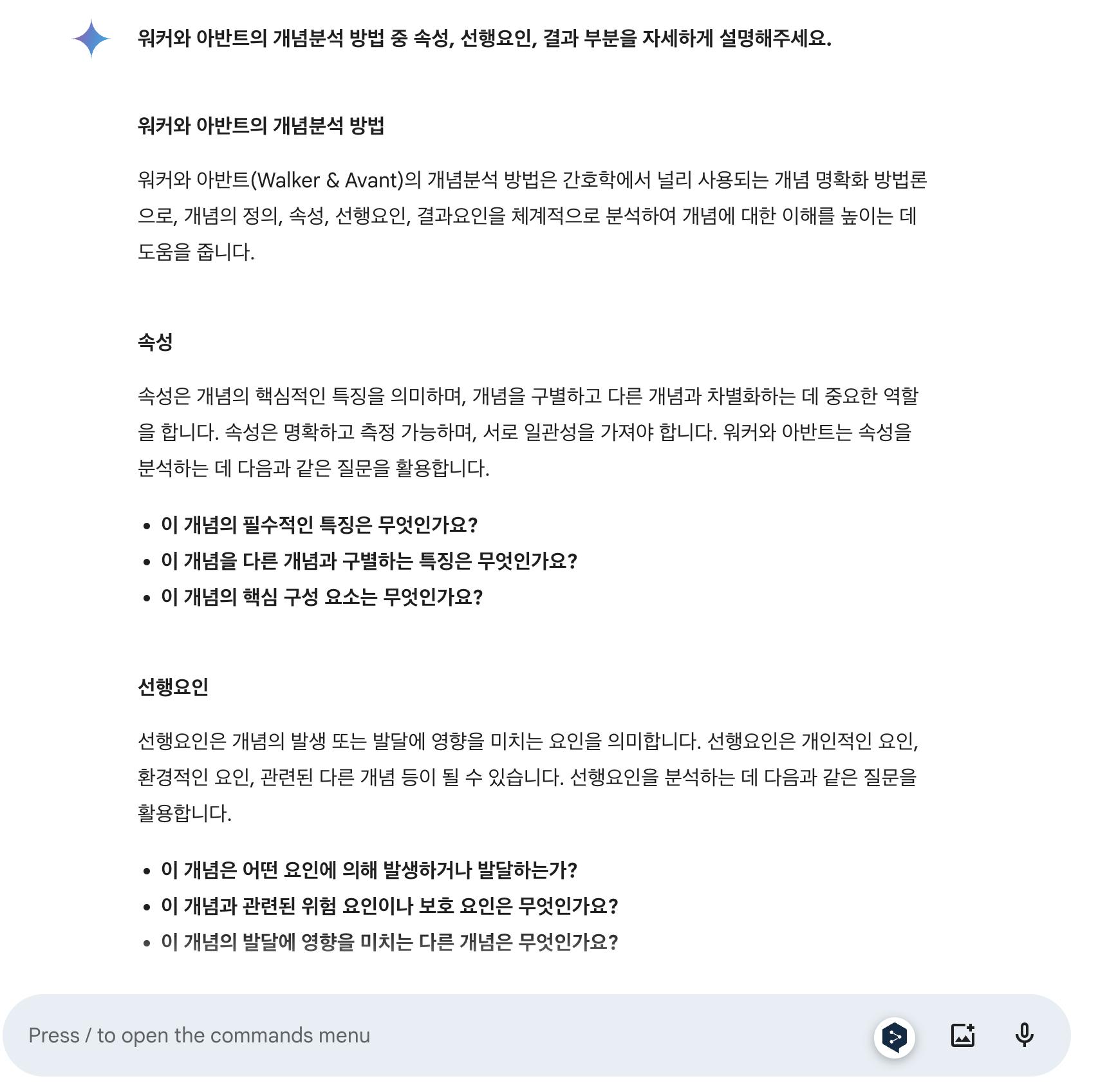Tap the add image icon
This screenshot has height=1092, width=1098.
tap(963, 1035)
